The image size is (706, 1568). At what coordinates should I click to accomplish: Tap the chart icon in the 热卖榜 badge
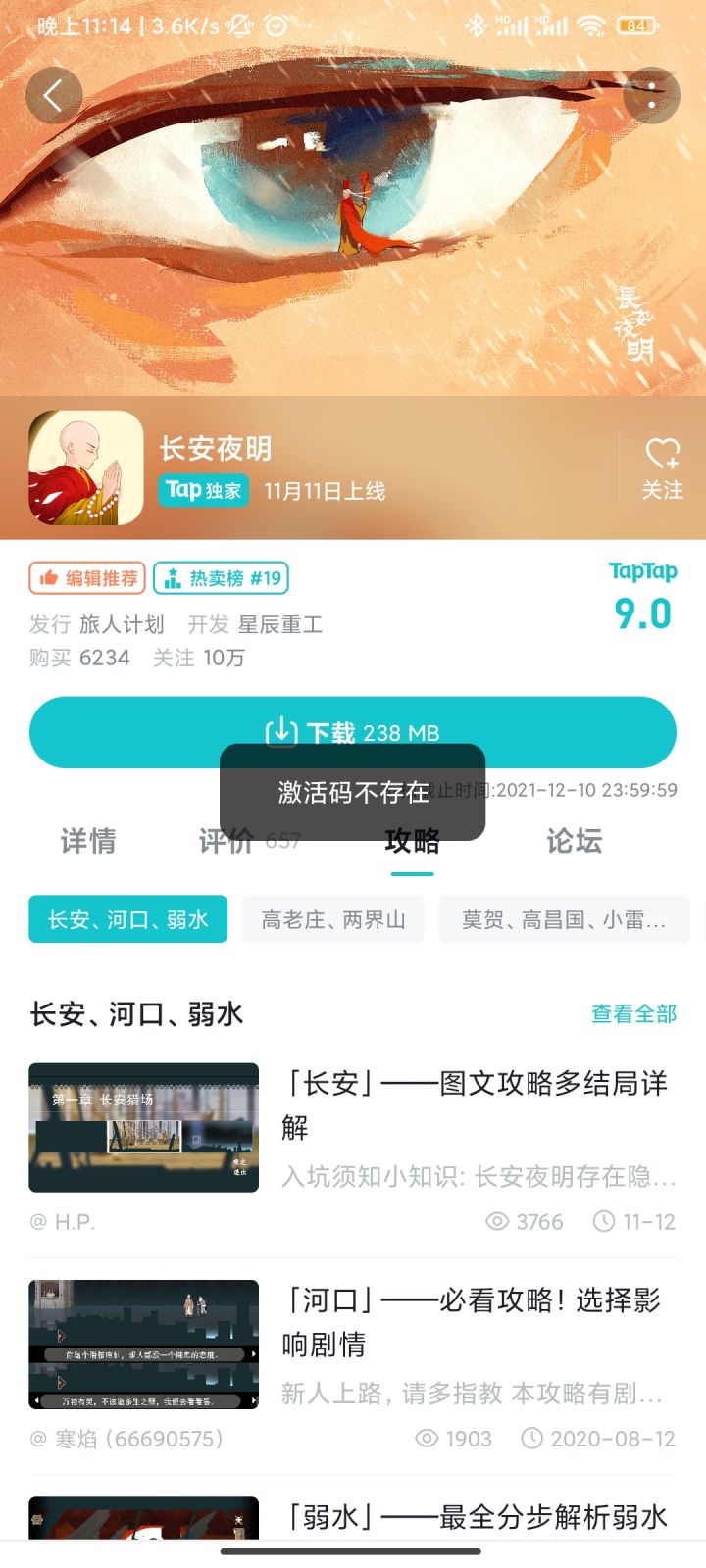click(x=172, y=578)
